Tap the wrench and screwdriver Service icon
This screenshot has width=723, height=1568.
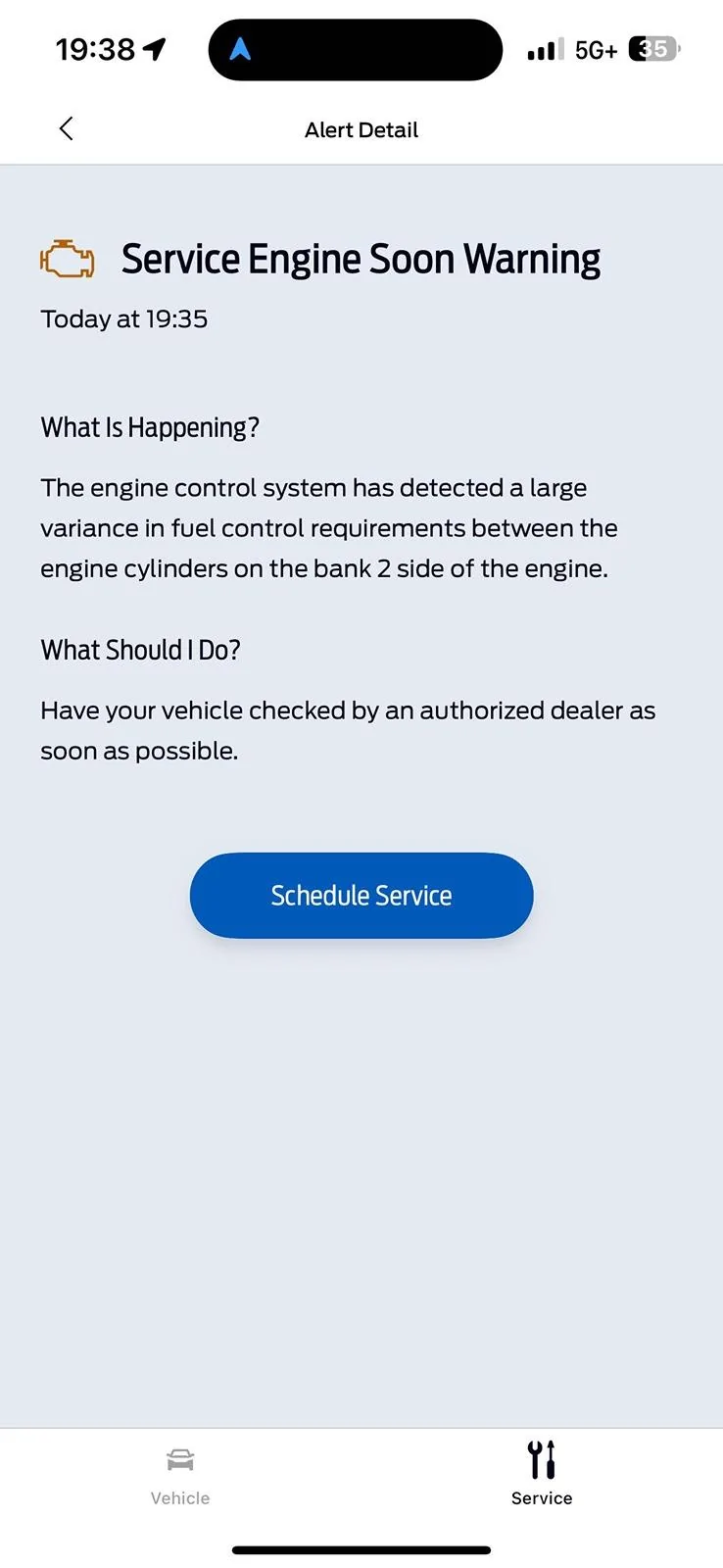(x=541, y=1459)
